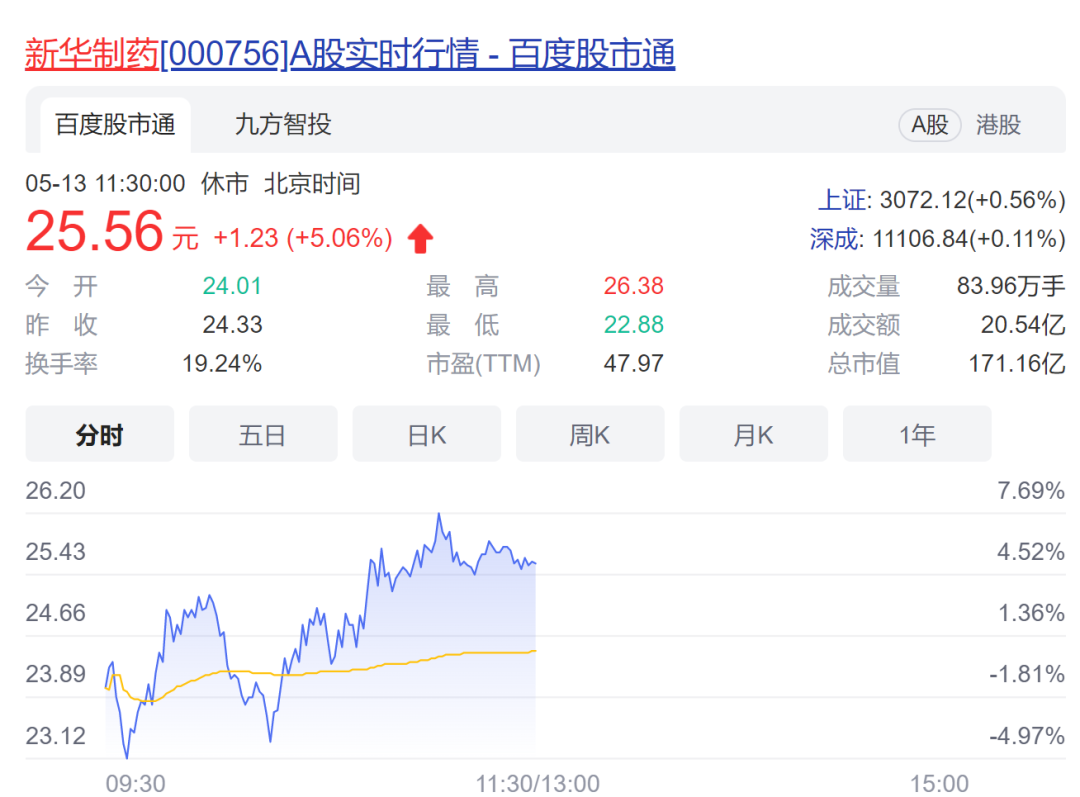Show the 分时 intraday chart
1080x797 pixels.
pos(99,435)
